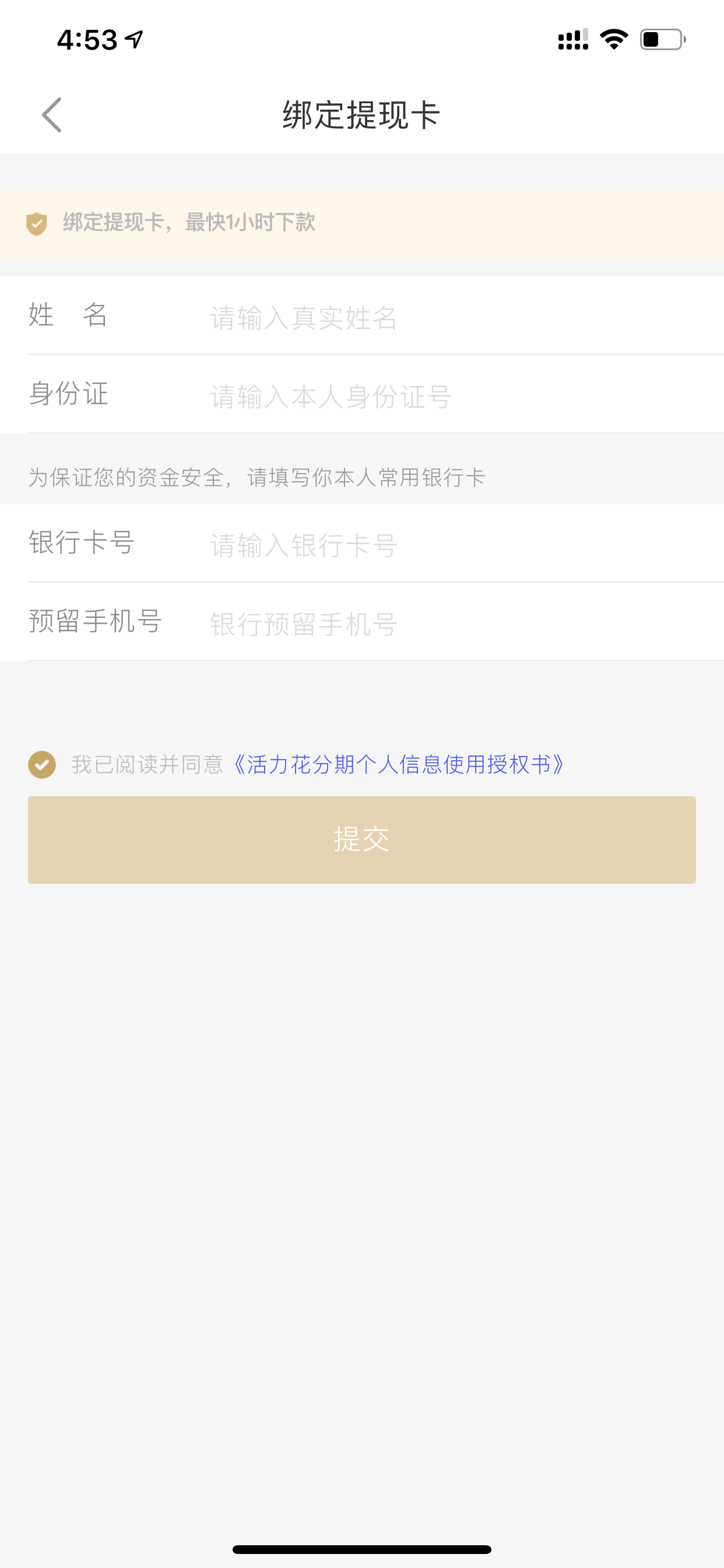Open the 活力花分期个人信息使用授权书 link
The image size is (724, 1568).
click(x=399, y=765)
